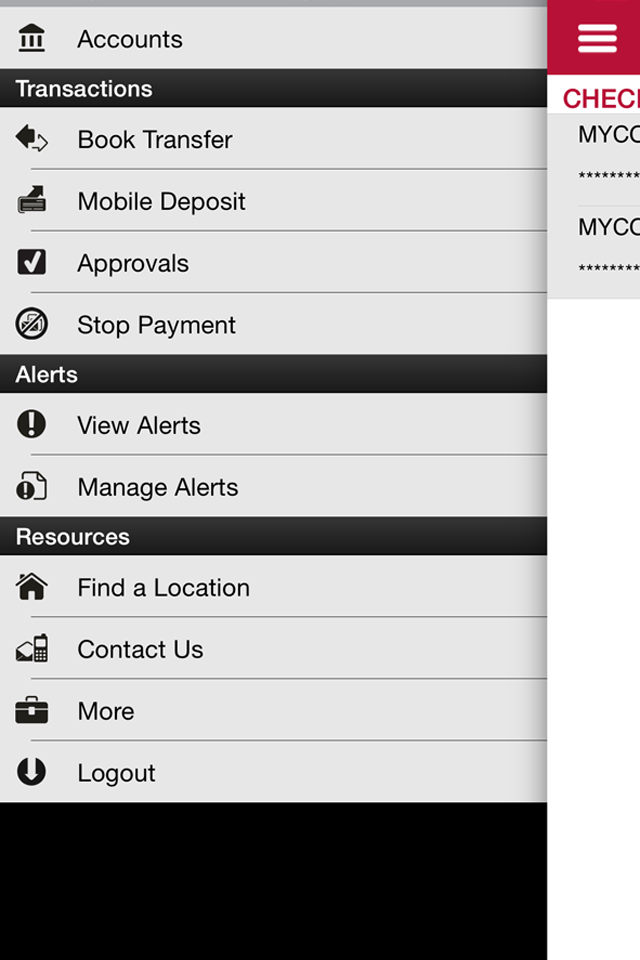This screenshot has height=960, width=640.
Task: Tap View Alerts
Action: coord(273,424)
